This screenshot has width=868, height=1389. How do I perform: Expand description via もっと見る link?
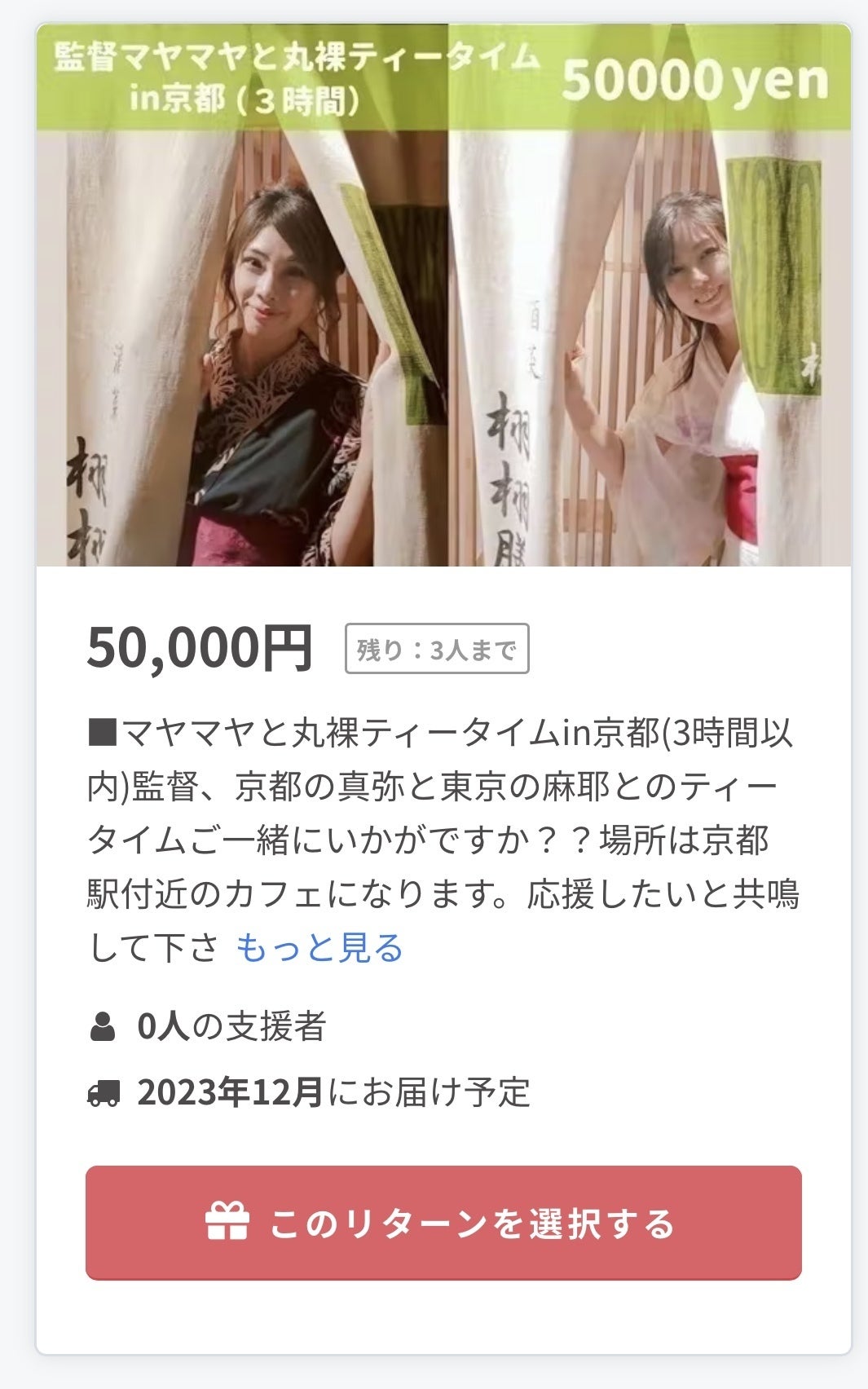pos(319,948)
